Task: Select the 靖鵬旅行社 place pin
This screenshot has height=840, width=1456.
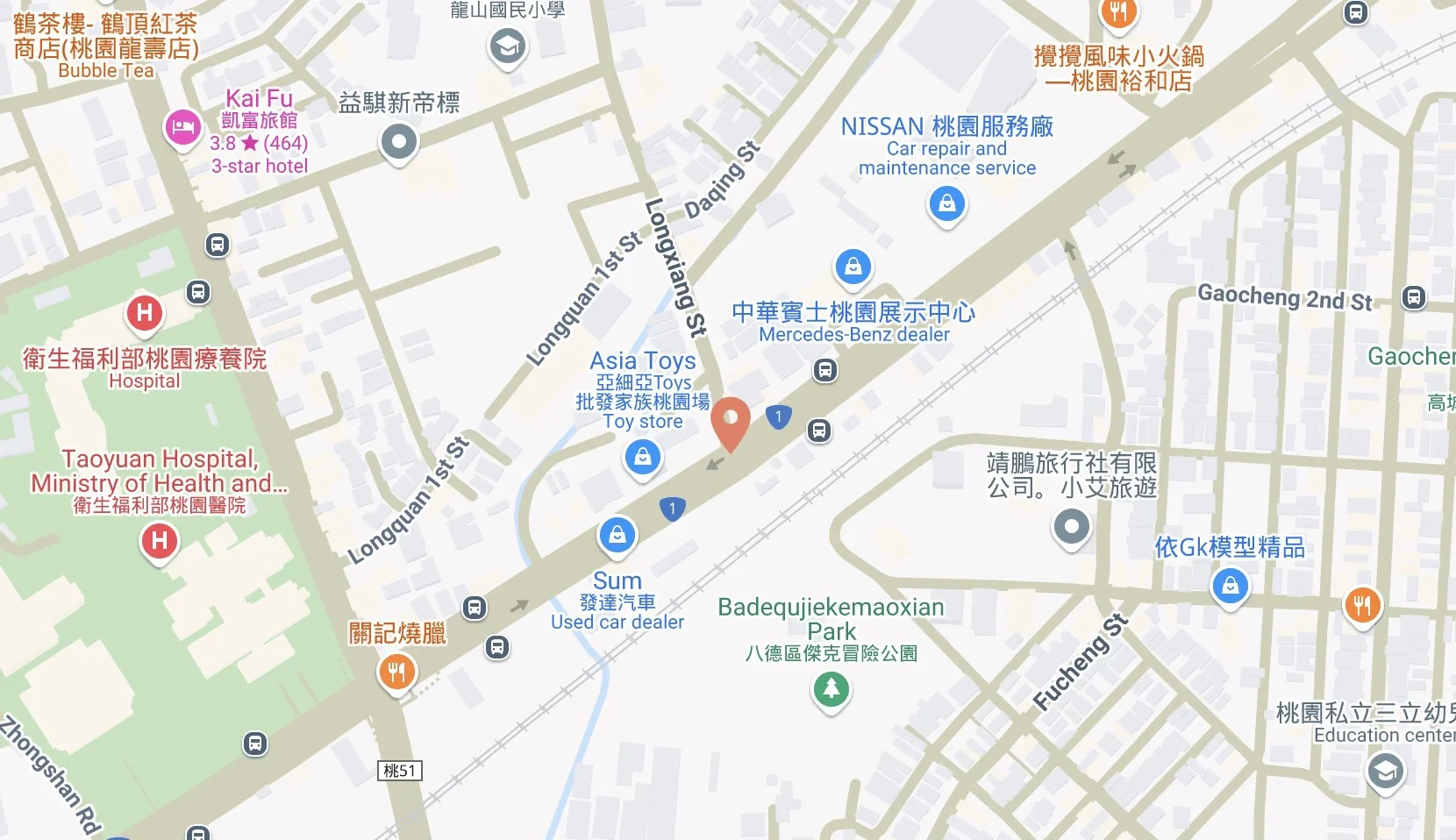Action: 1071,527
